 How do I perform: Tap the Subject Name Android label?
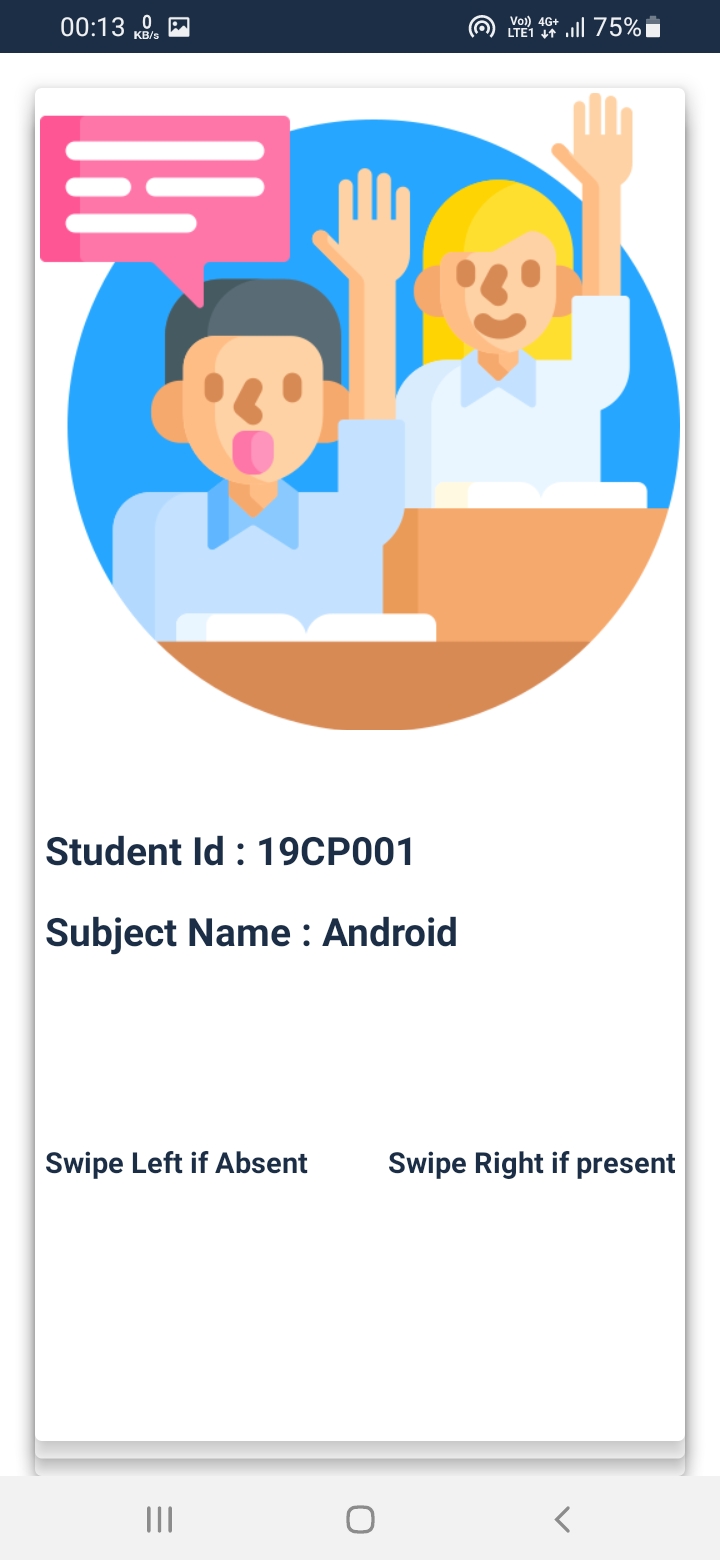[x=250, y=932]
